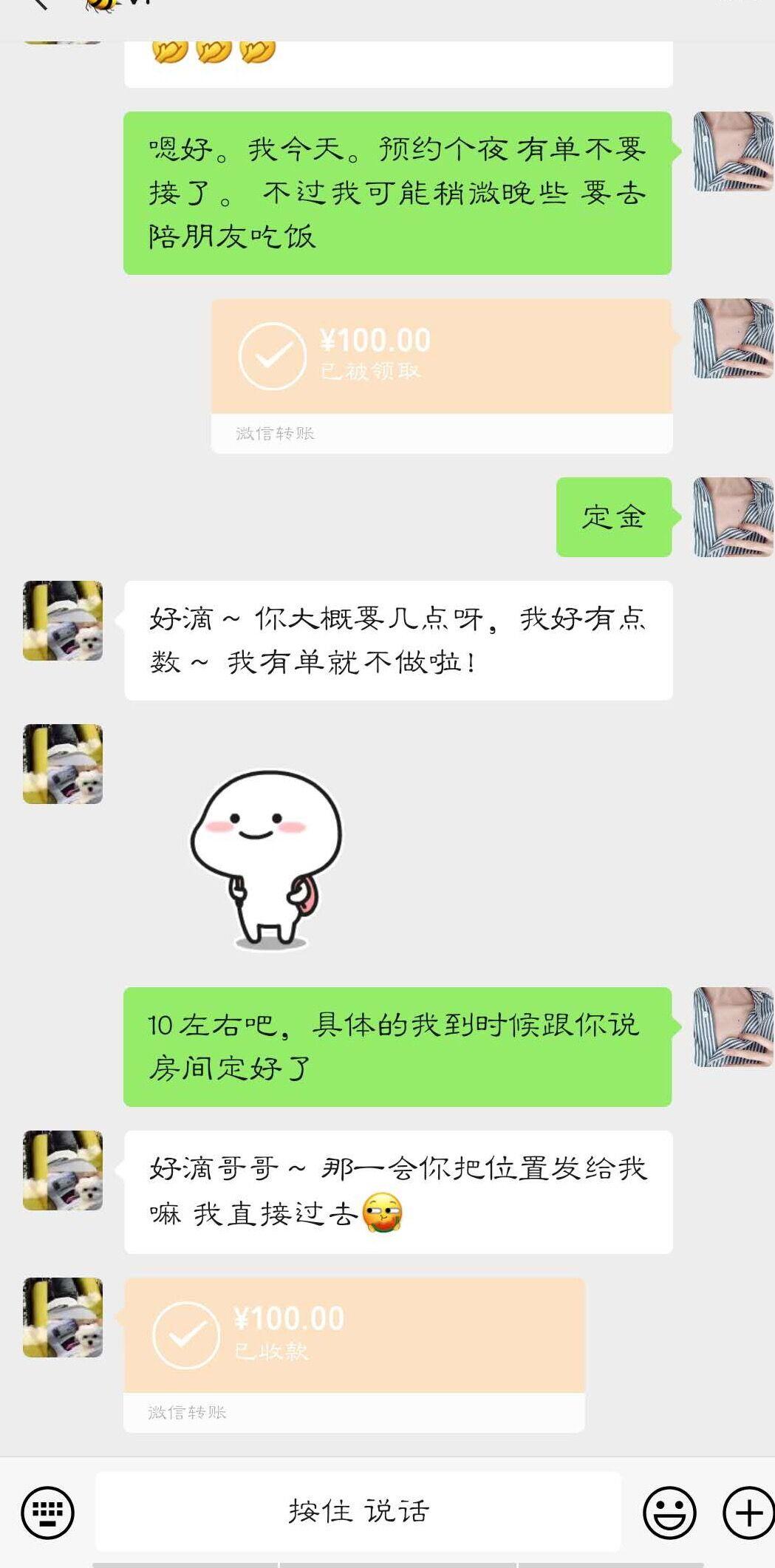
Task: Tap the 按住 说话 voice button
Action: (358, 1511)
